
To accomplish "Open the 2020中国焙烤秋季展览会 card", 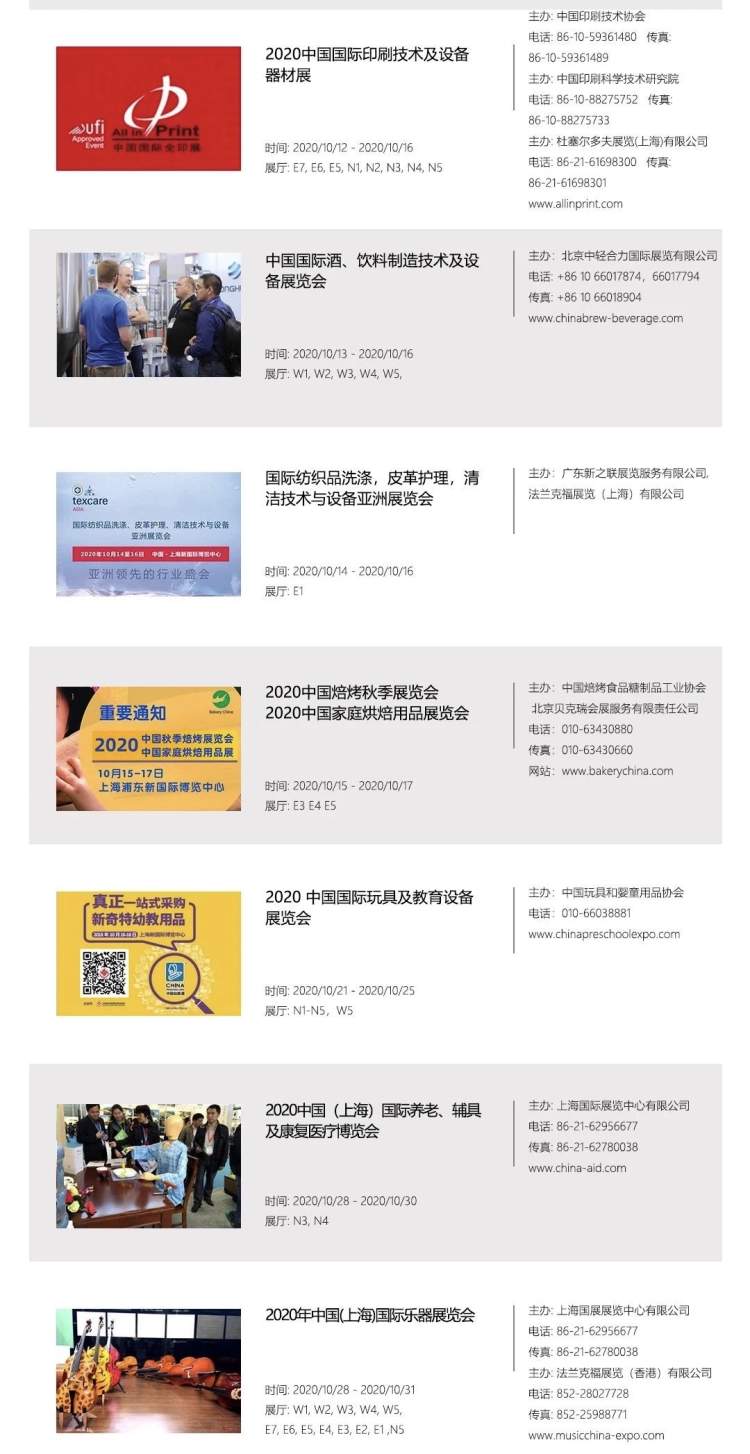I will click(366, 702).
